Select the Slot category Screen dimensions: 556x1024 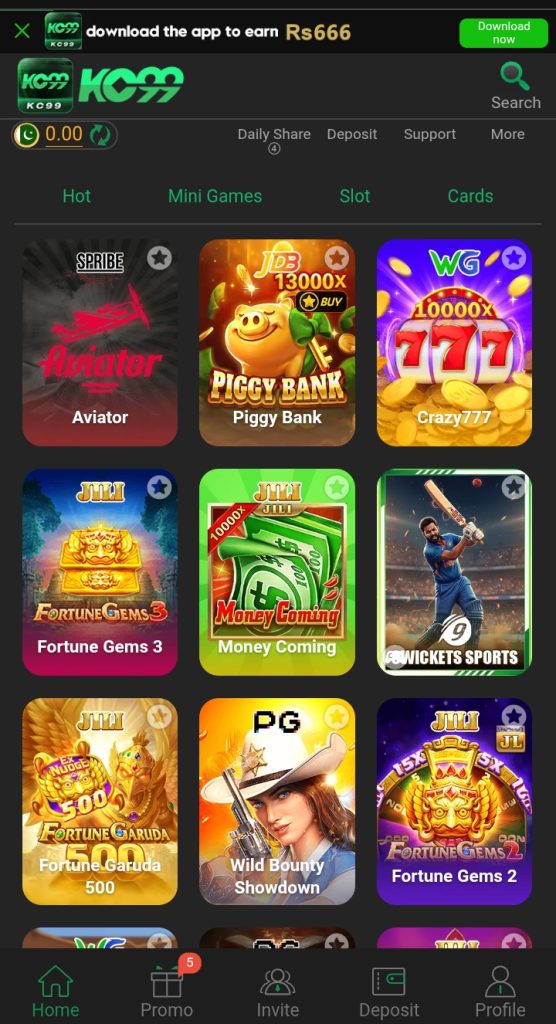pos(355,196)
